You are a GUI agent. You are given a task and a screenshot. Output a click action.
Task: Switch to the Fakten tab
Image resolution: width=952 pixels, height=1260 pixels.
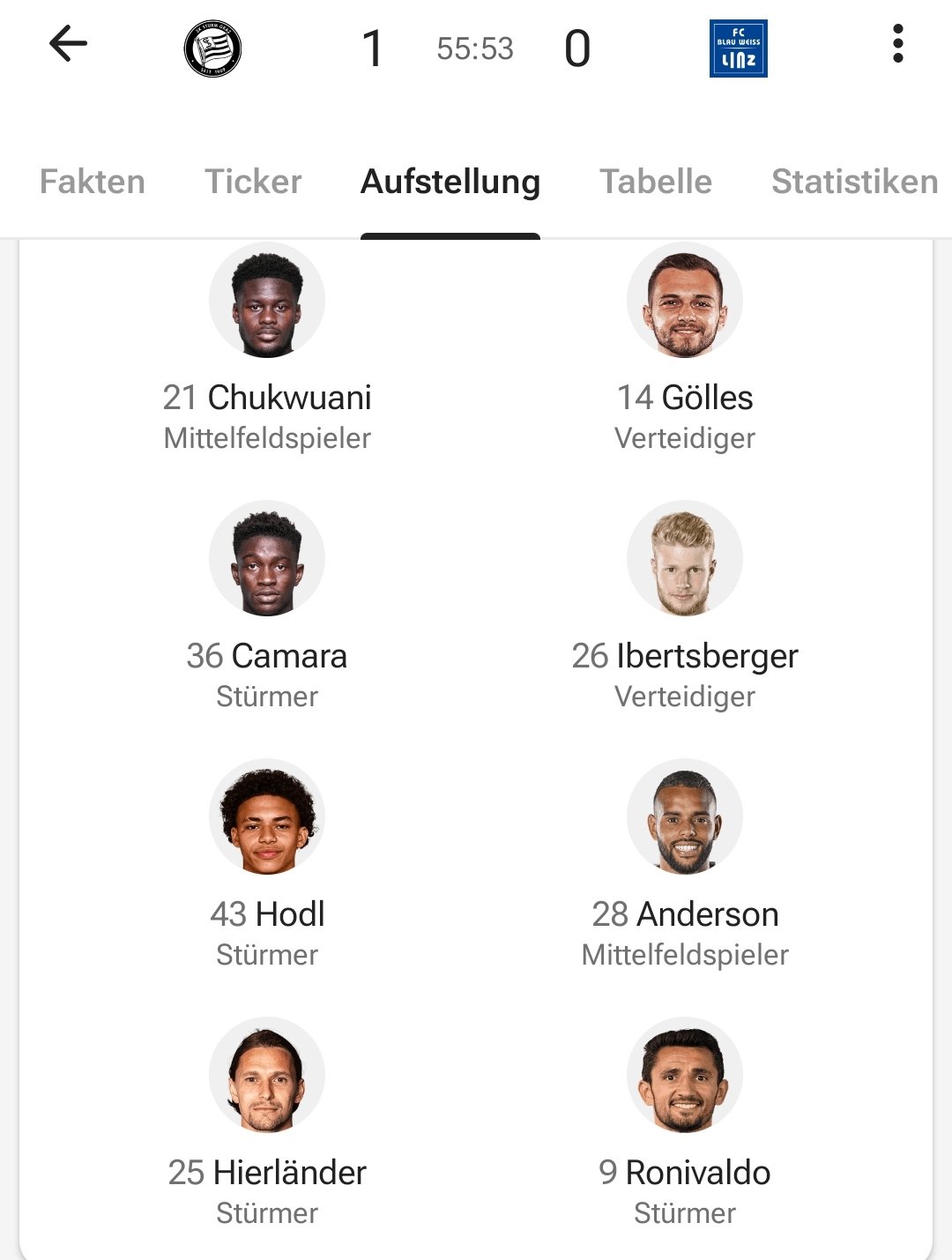click(x=93, y=182)
